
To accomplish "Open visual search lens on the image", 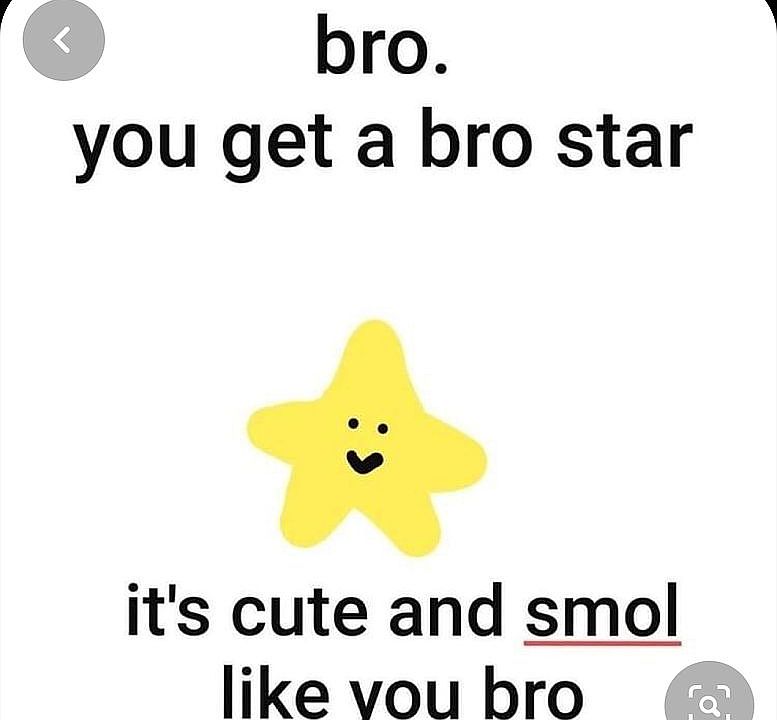I will coord(708,697).
